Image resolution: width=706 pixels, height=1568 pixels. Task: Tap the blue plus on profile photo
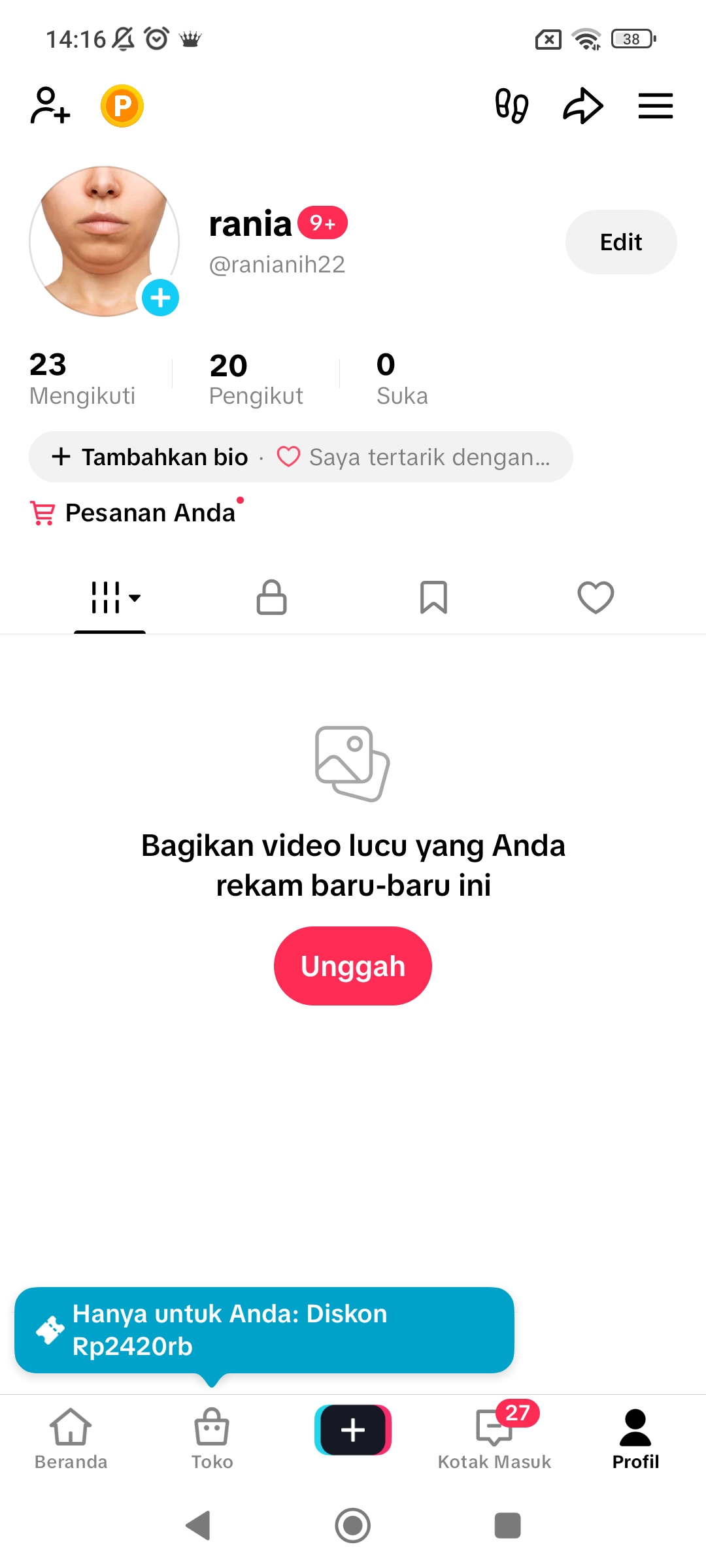click(x=160, y=298)
